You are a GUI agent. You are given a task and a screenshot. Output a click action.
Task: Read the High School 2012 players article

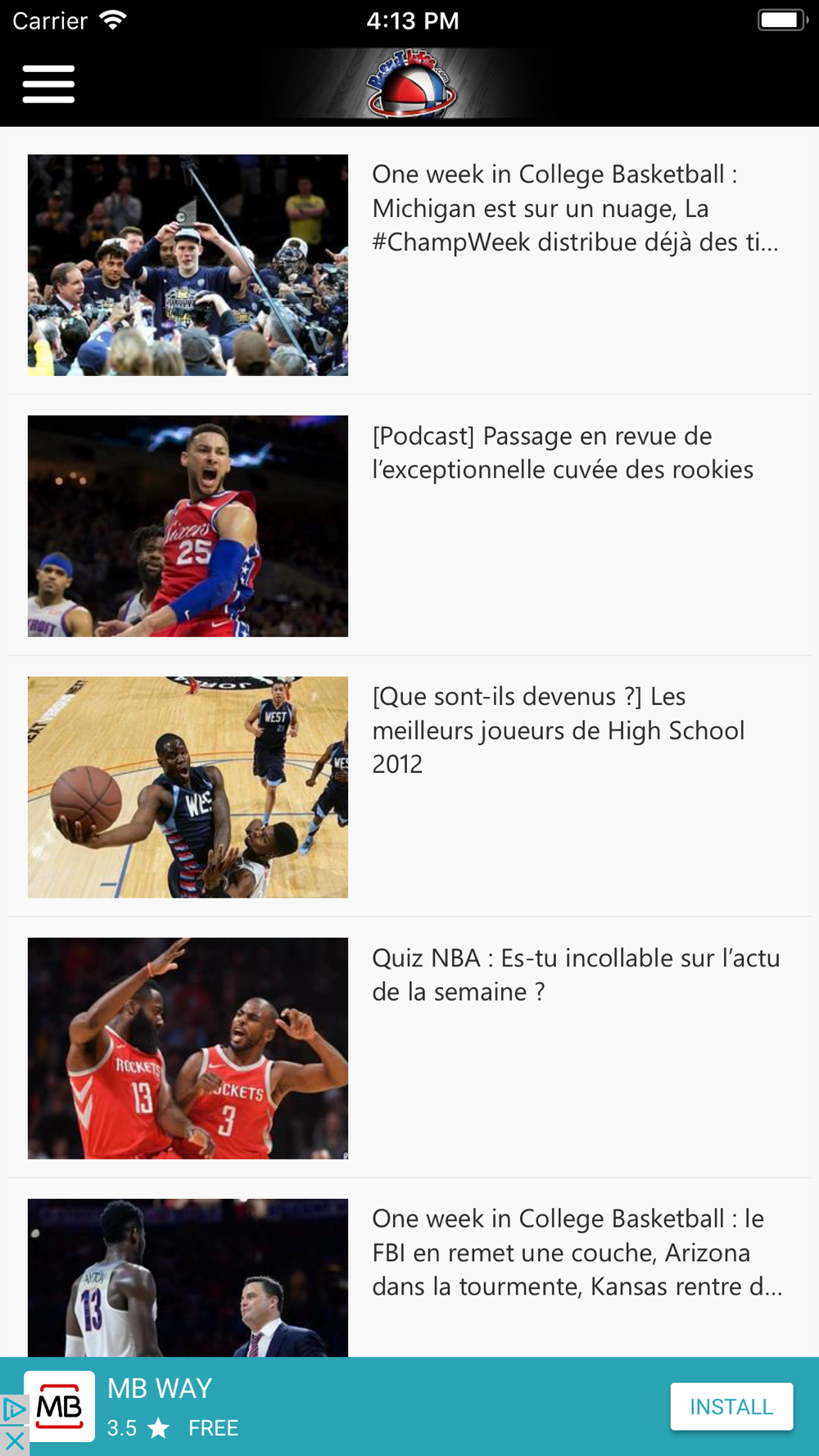409,787
